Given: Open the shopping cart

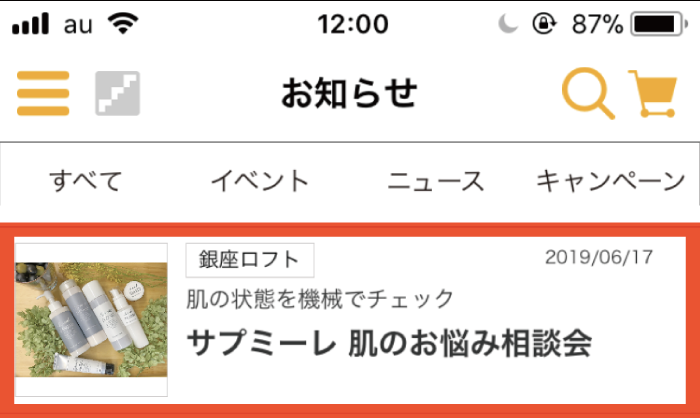Looking at the screenshot, I should 652,94.
